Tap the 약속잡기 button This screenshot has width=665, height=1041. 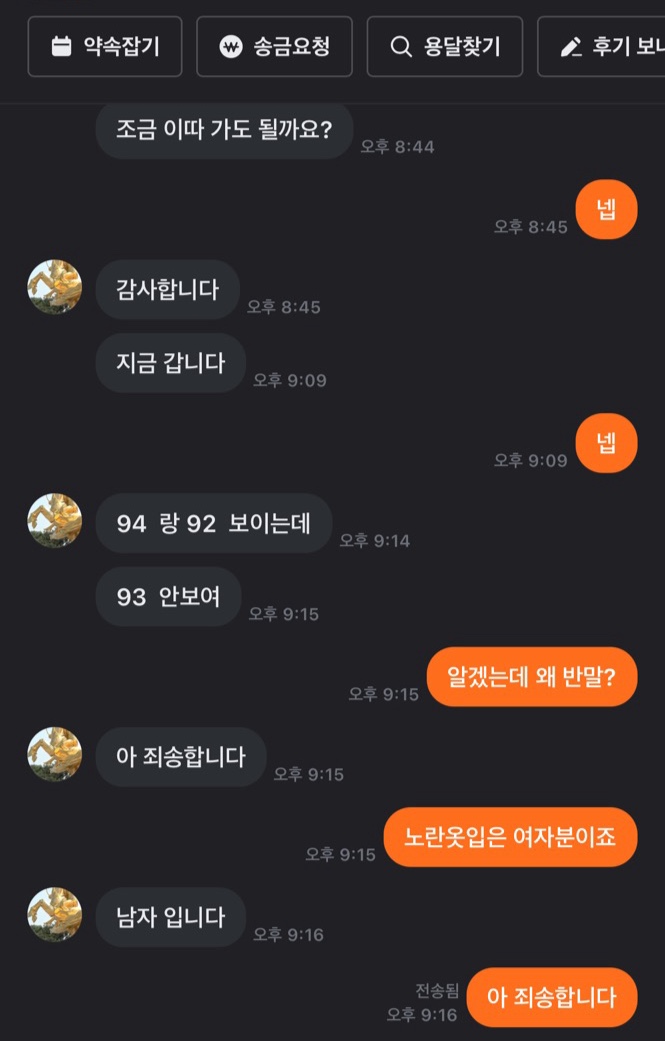coord(105,46)
